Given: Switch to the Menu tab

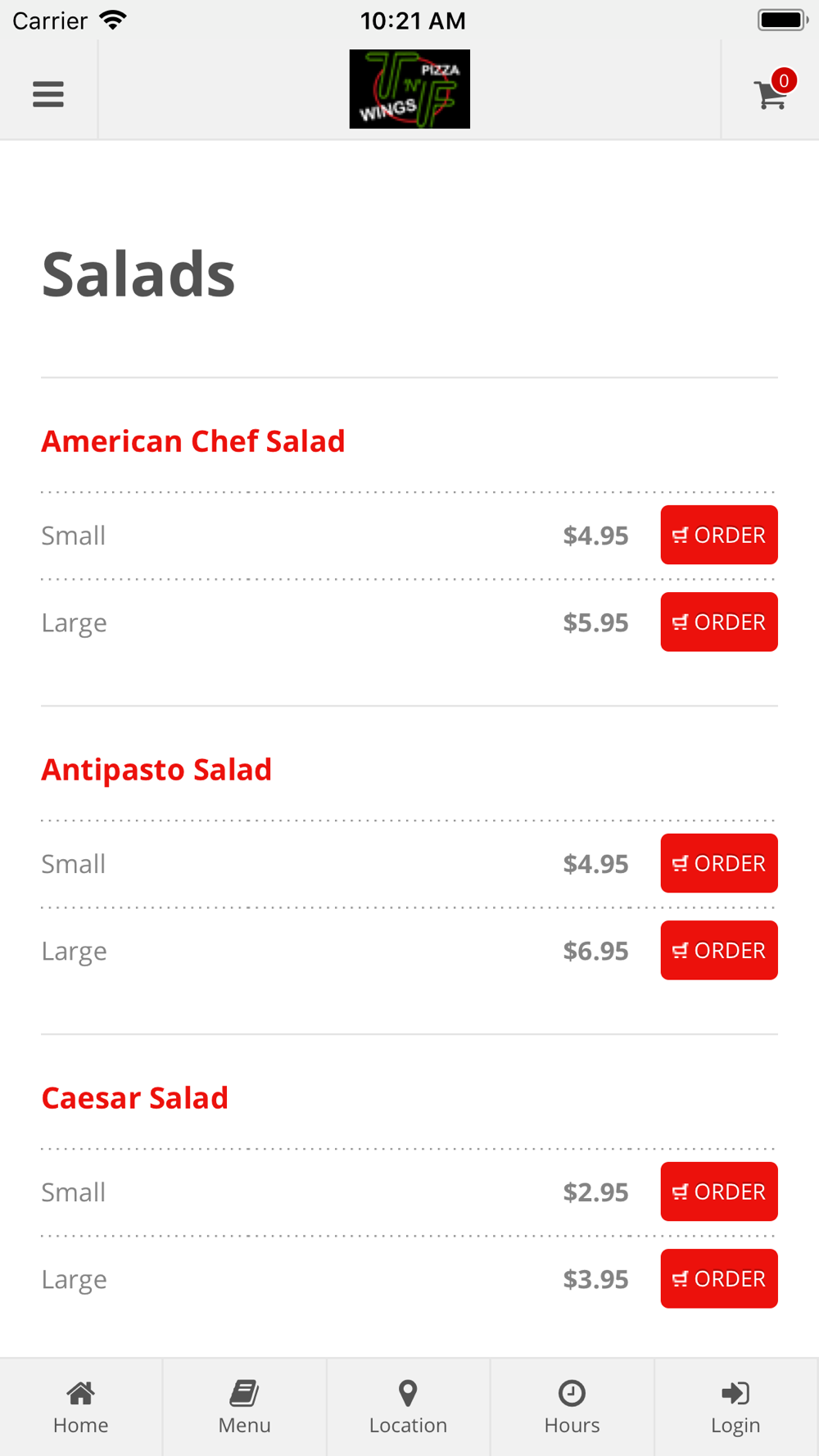Looking at the screenshot, I should point(245,1407).
